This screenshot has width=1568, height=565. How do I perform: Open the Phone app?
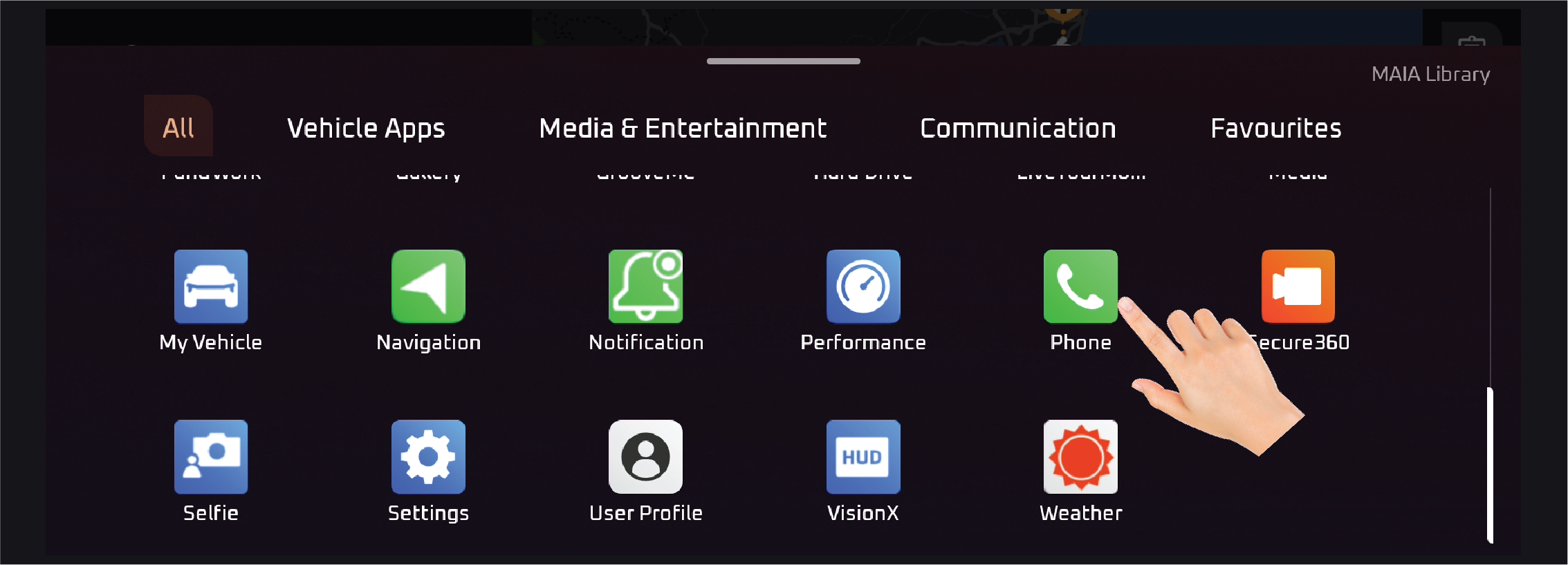click(1080, 287)
